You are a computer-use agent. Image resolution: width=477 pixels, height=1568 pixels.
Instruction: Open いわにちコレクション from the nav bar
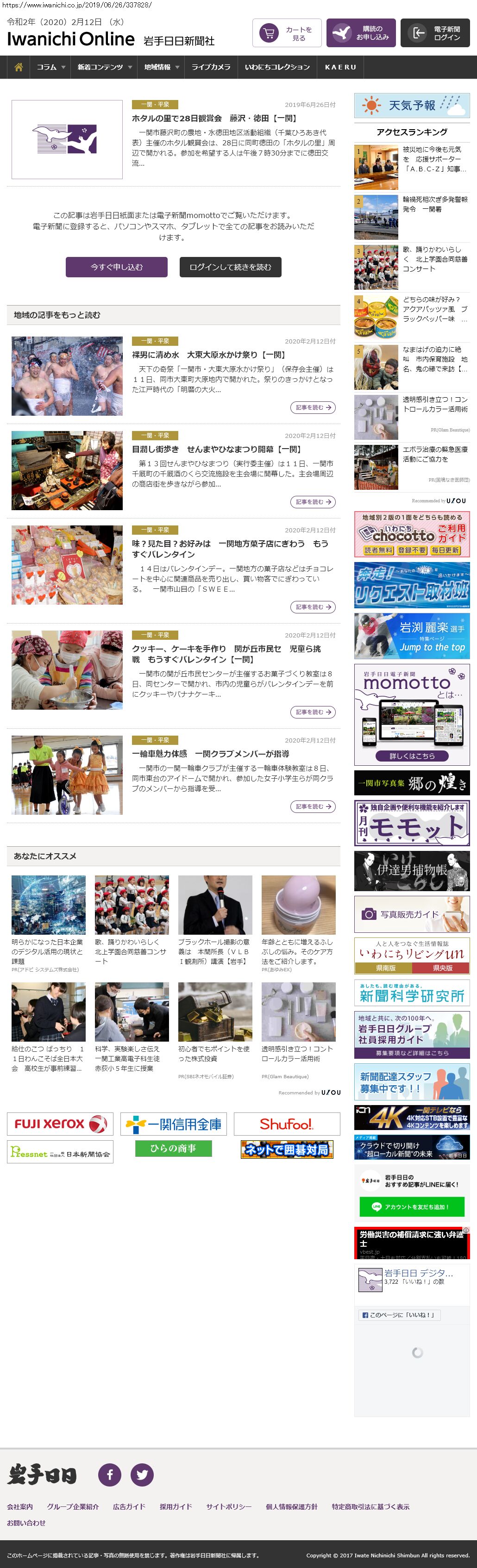click(x=277, y=67)
